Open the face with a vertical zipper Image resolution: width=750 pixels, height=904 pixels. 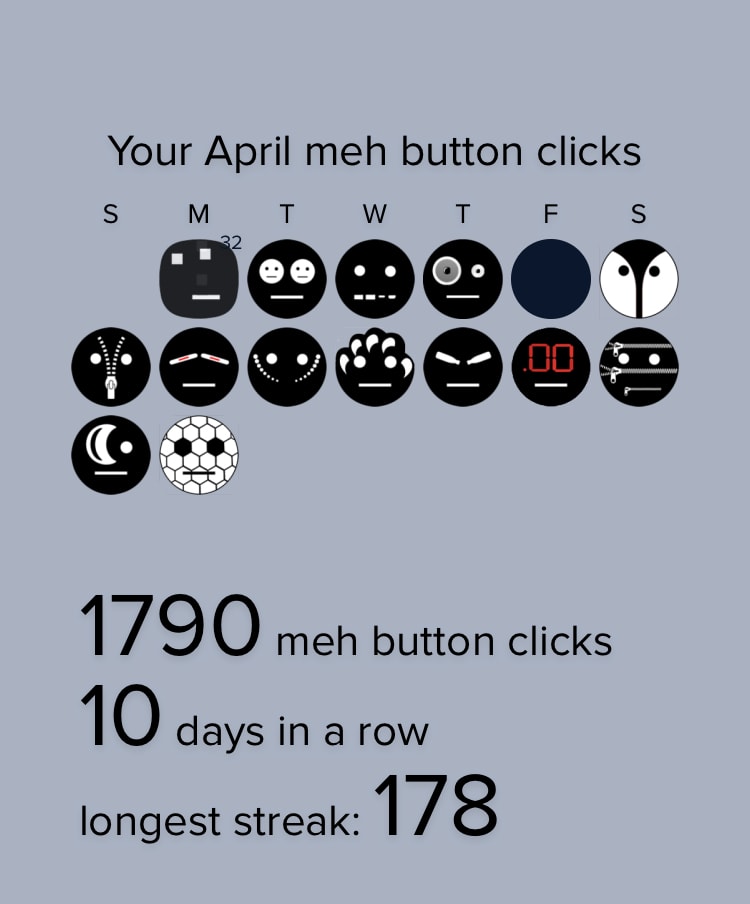coord(111,367)
